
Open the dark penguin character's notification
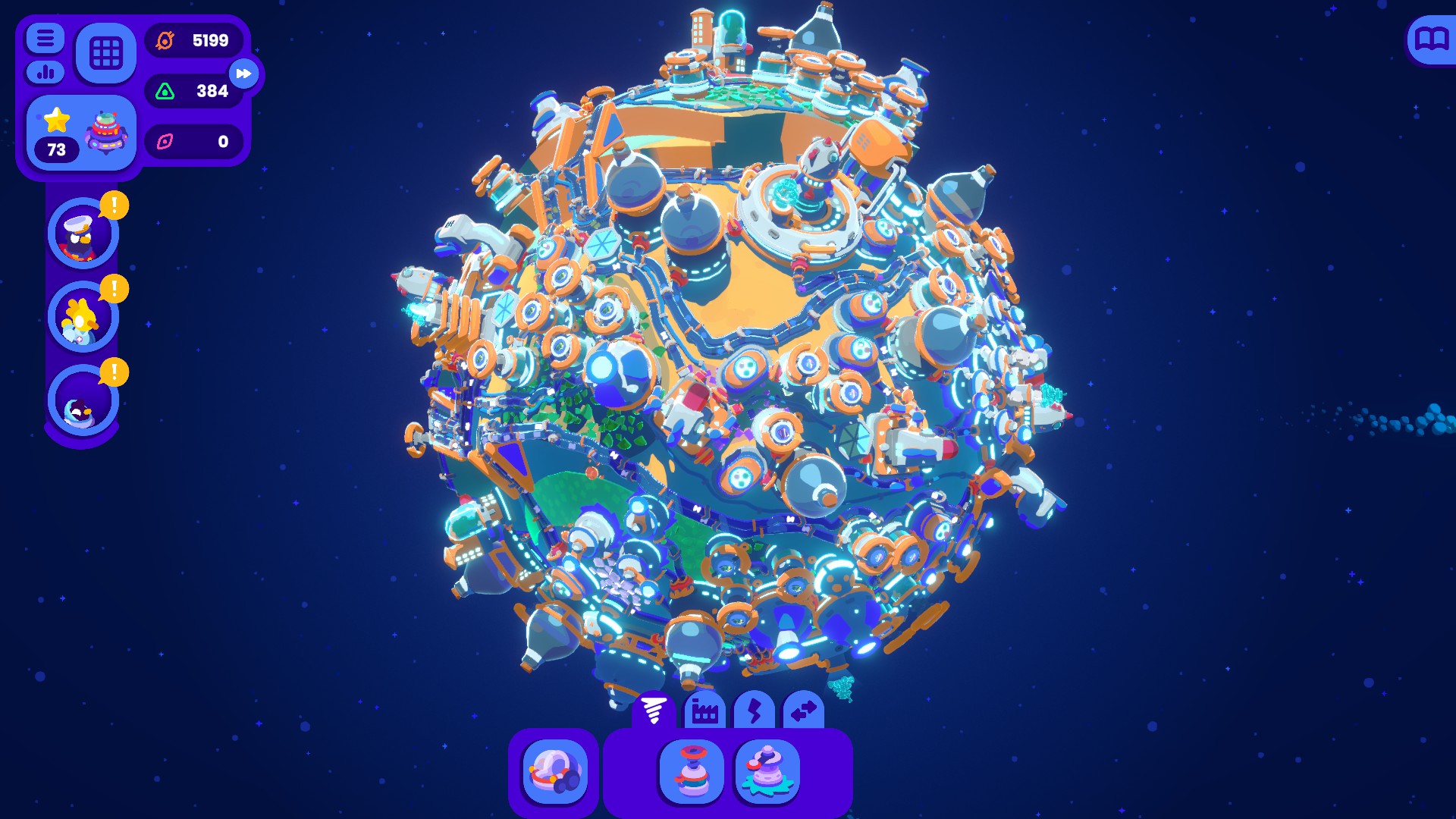[83, 400]
